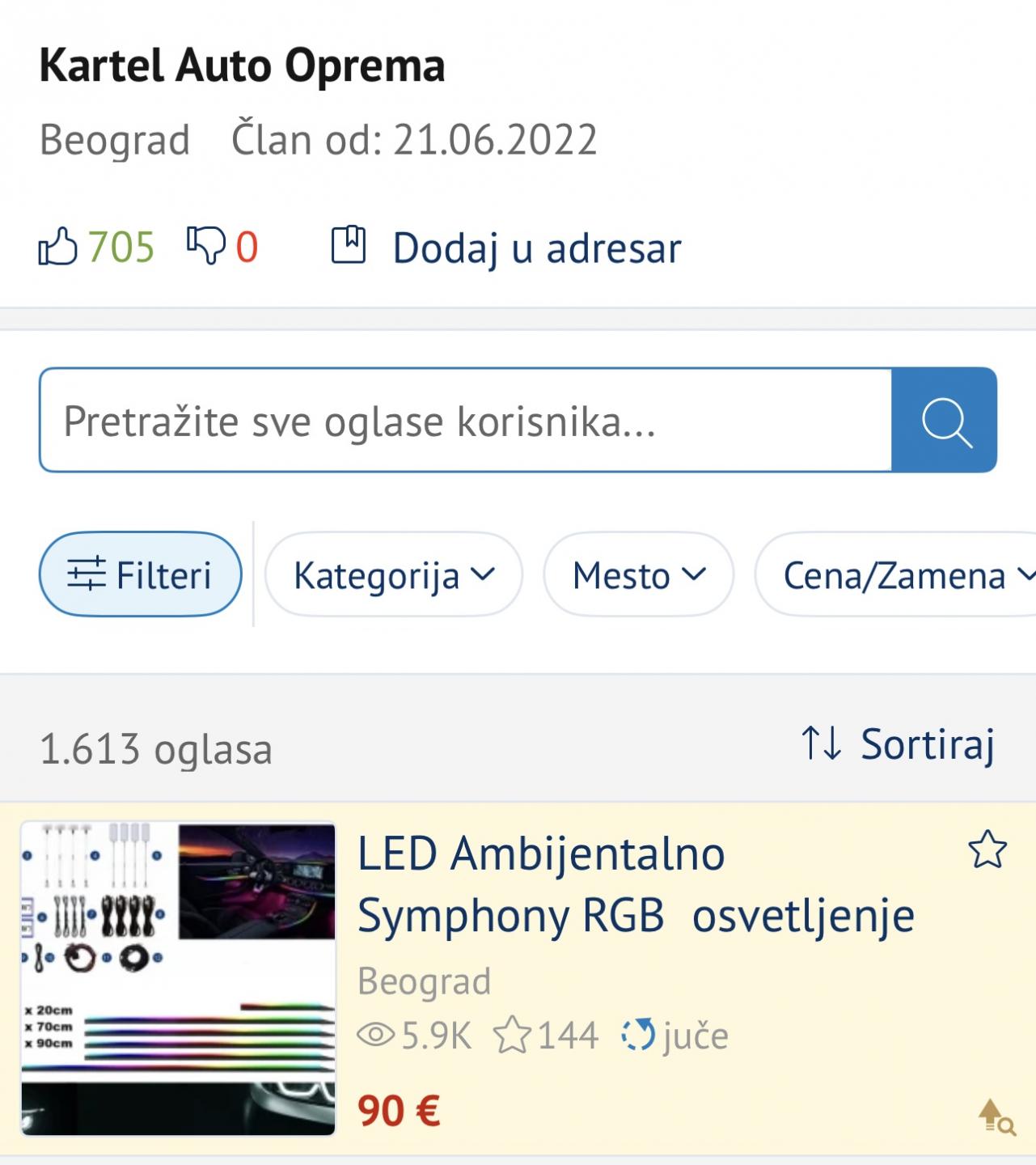Add seller via Dodaj u adresar

pos(507,248)
